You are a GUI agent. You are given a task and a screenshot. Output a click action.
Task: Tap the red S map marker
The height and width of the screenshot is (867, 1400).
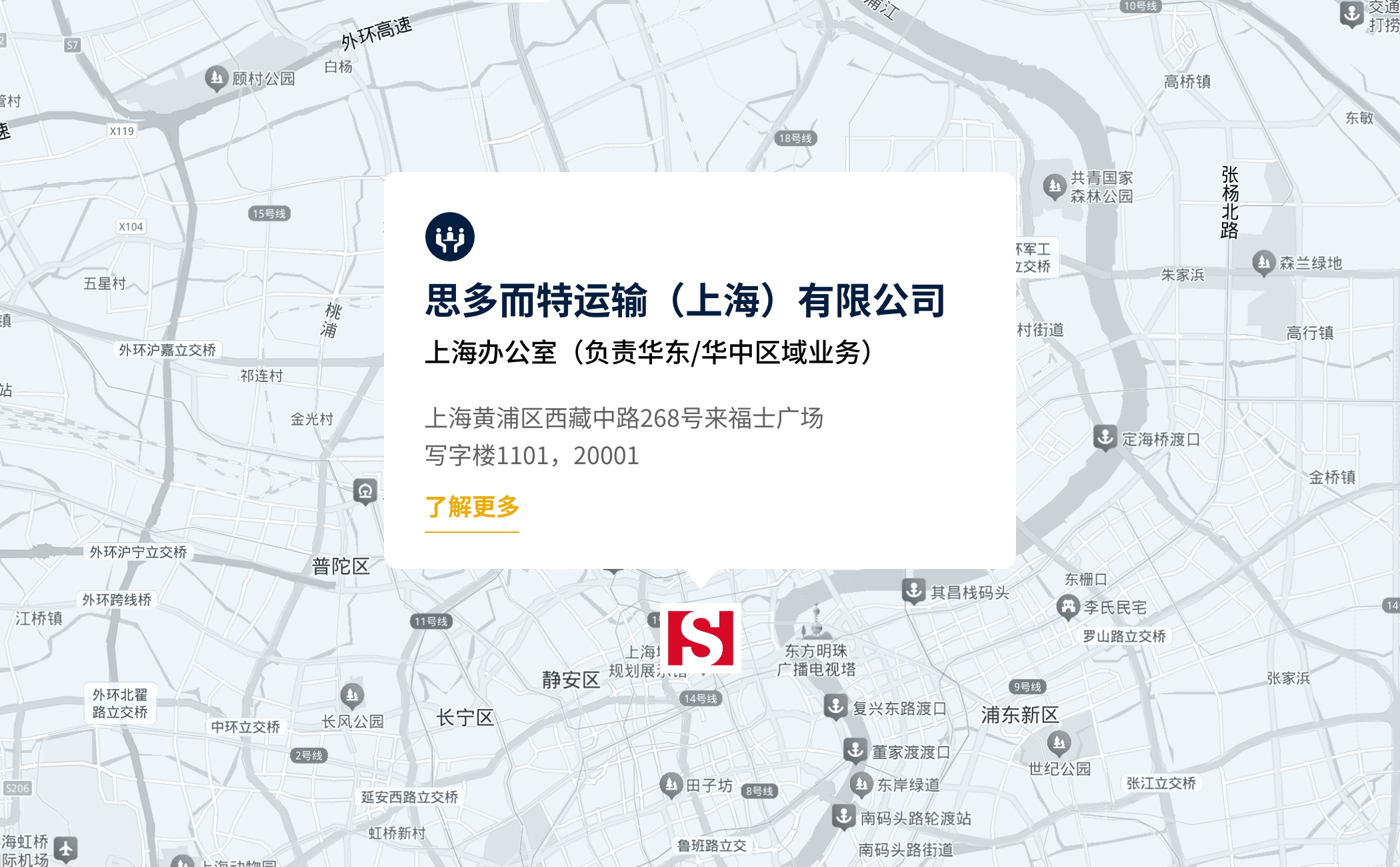[700, 638]
